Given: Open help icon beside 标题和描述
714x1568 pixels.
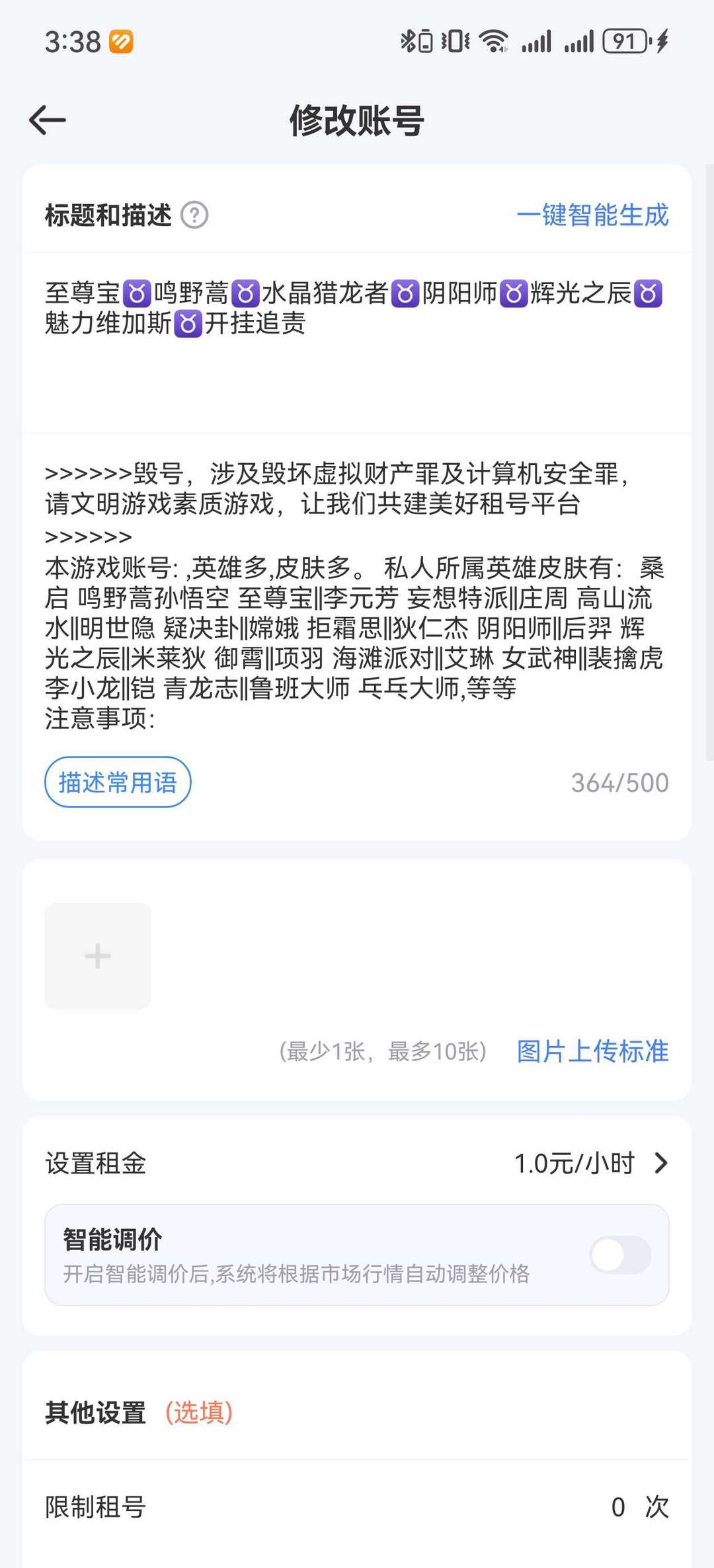Looking at the screenshot, I should (194, 215).
